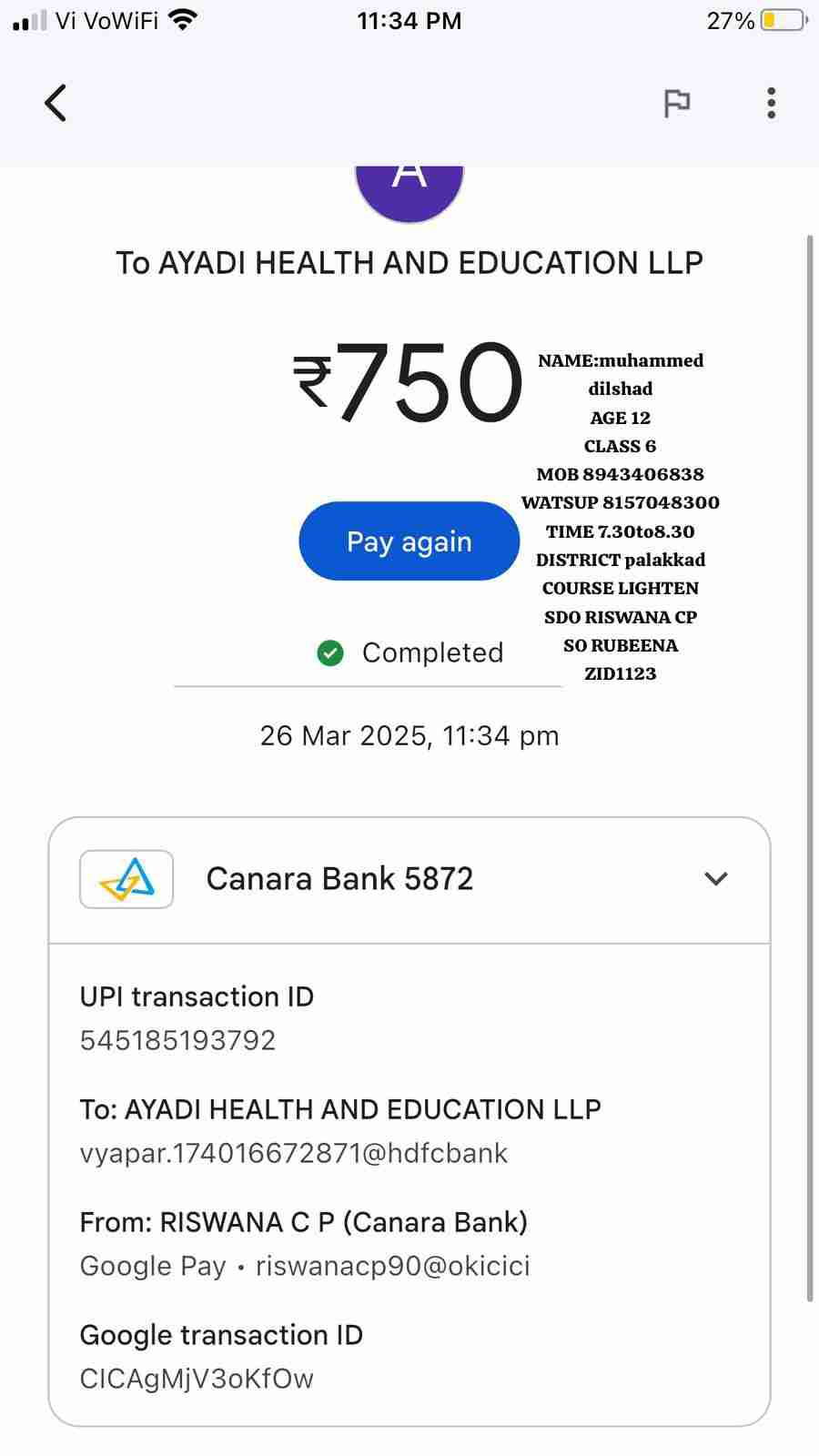The height and width of the screenshot is (1456, 819).
Task: Go back from the payment details
Action: (56, 103)
